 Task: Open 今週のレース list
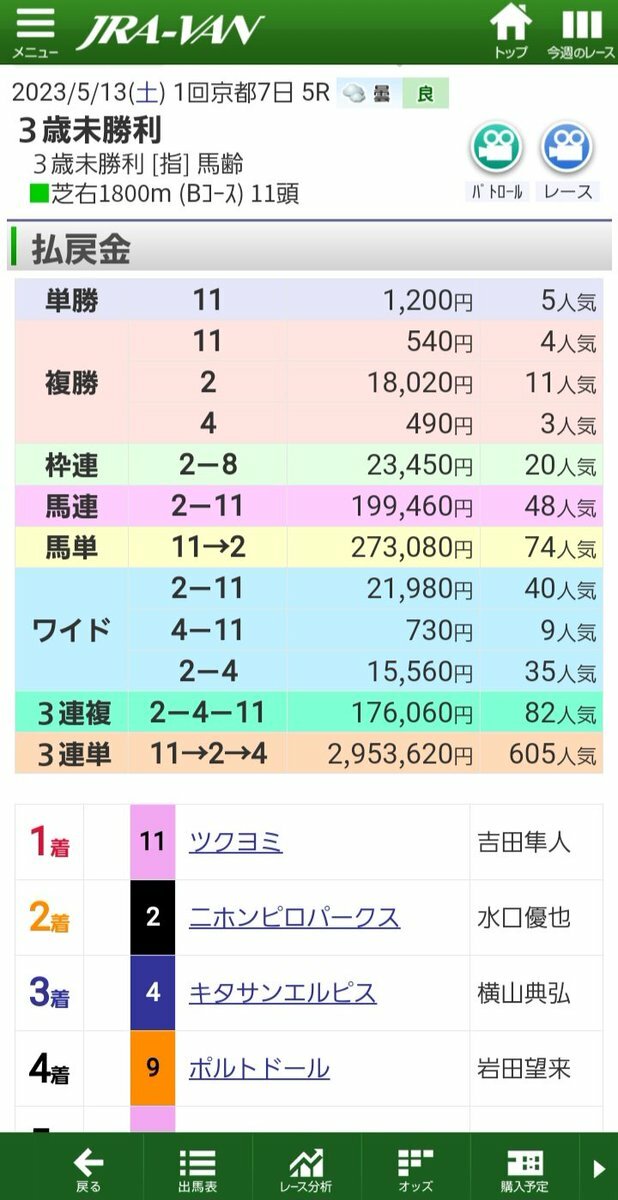(x=580, y=31)
